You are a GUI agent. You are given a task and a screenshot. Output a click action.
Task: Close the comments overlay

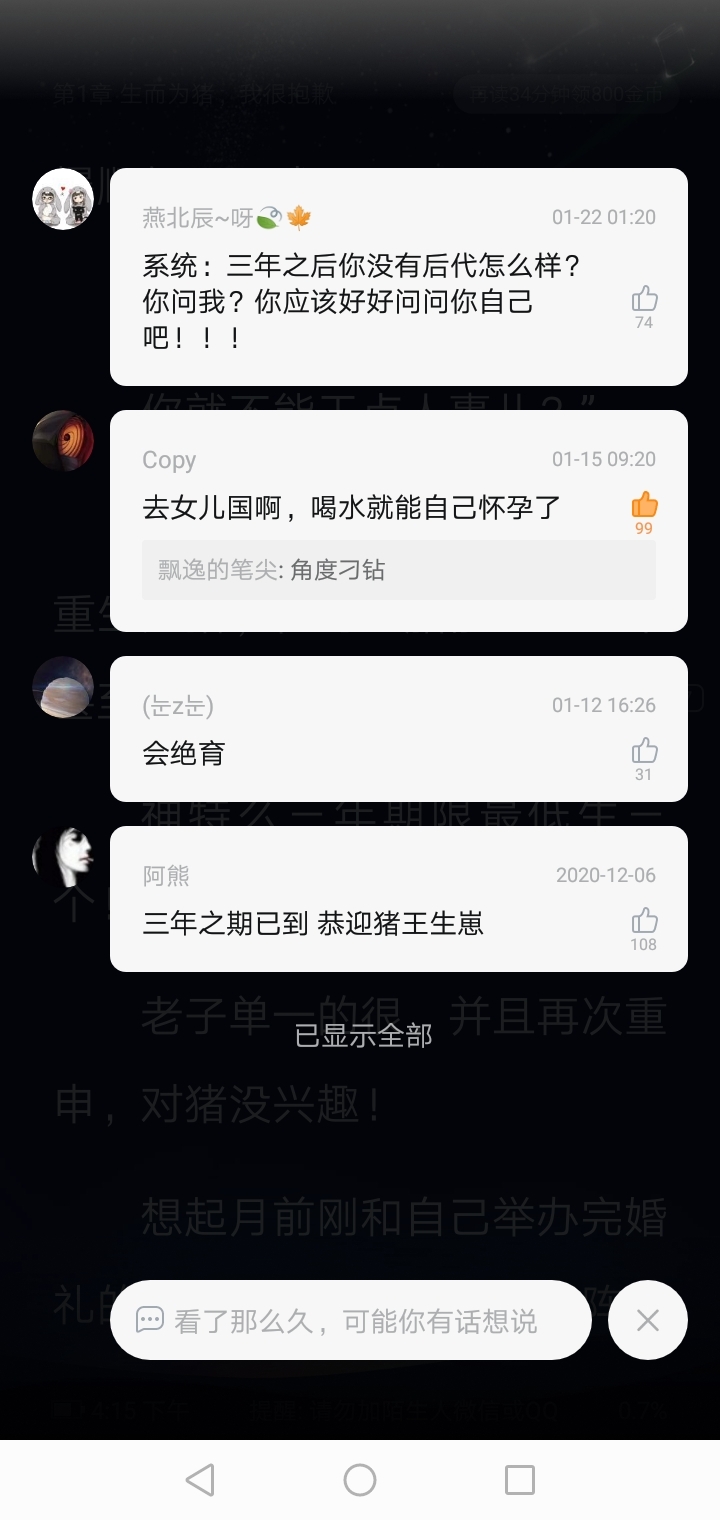pos(647,1320)
